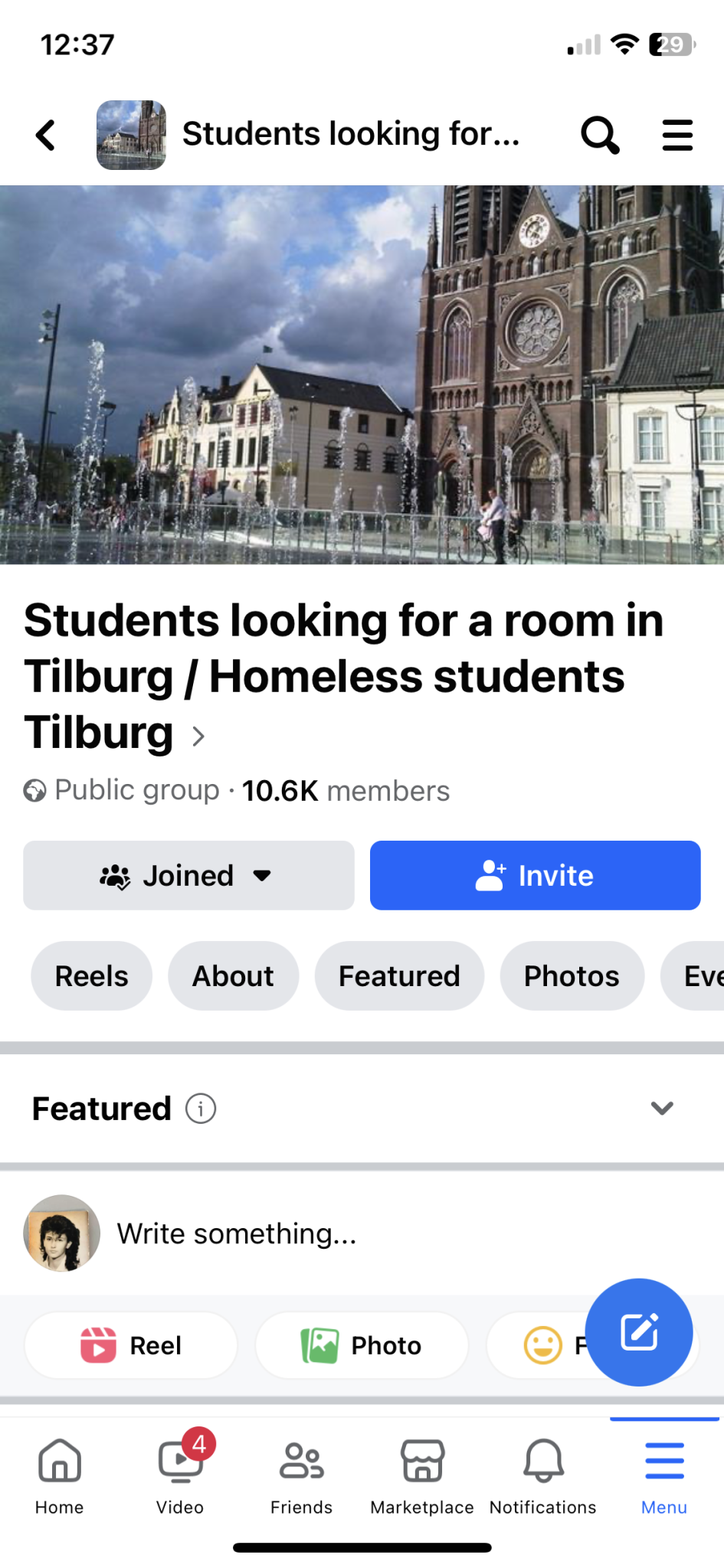The height and width of the screenshot is (1568, 724).
Task: Show info about the Featured section
Action: (201, 1109)
